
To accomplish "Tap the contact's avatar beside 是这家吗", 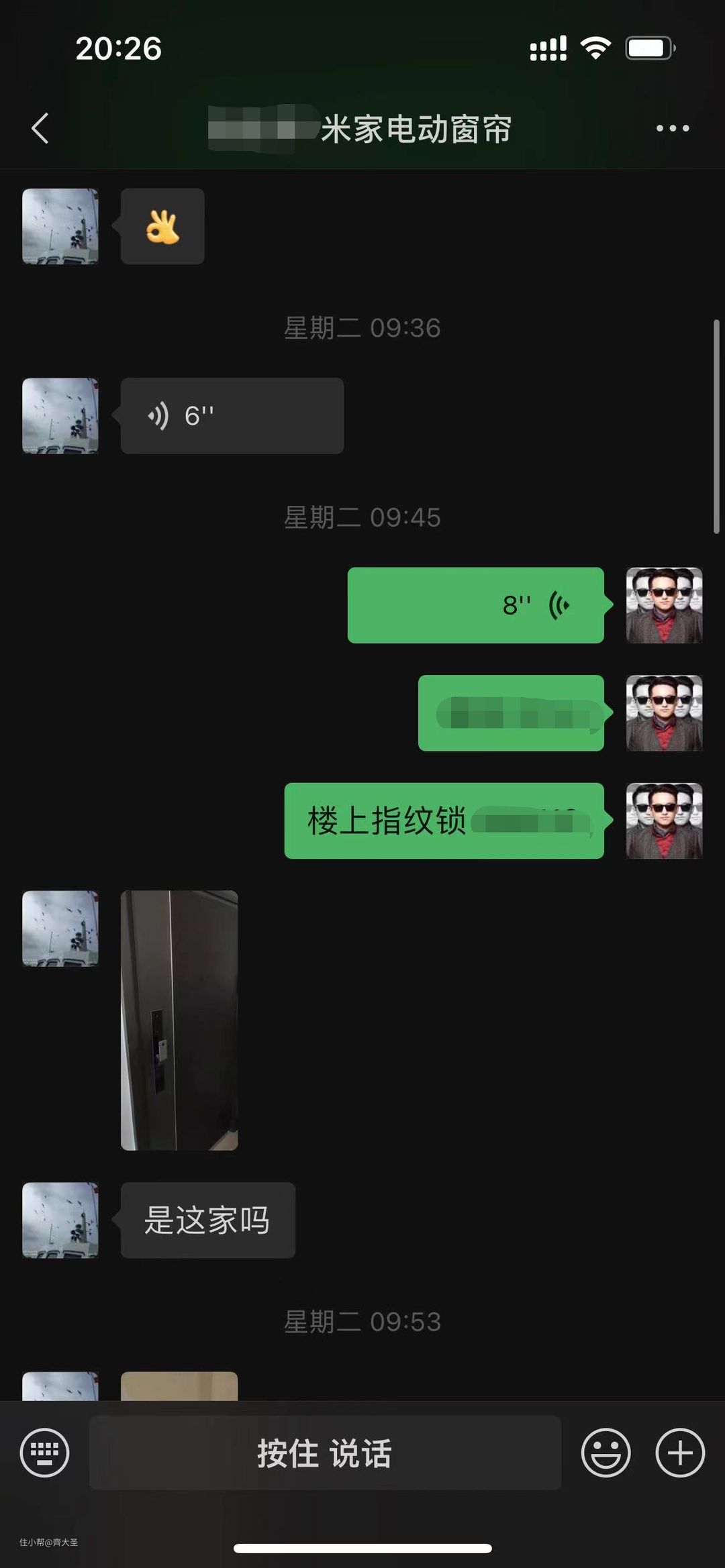I will tap(60, 1220).
